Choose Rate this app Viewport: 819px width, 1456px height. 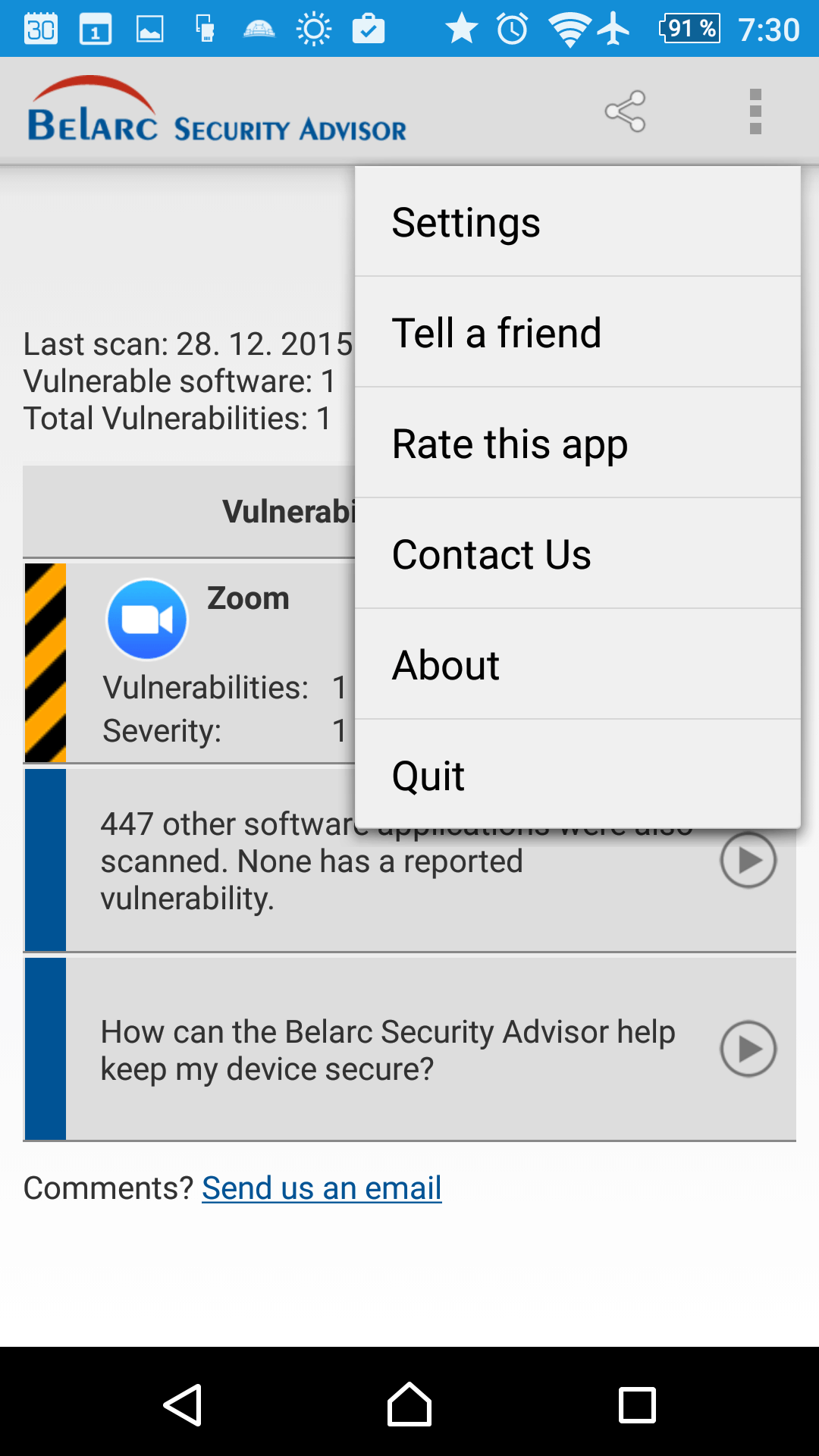pos(578,443)
